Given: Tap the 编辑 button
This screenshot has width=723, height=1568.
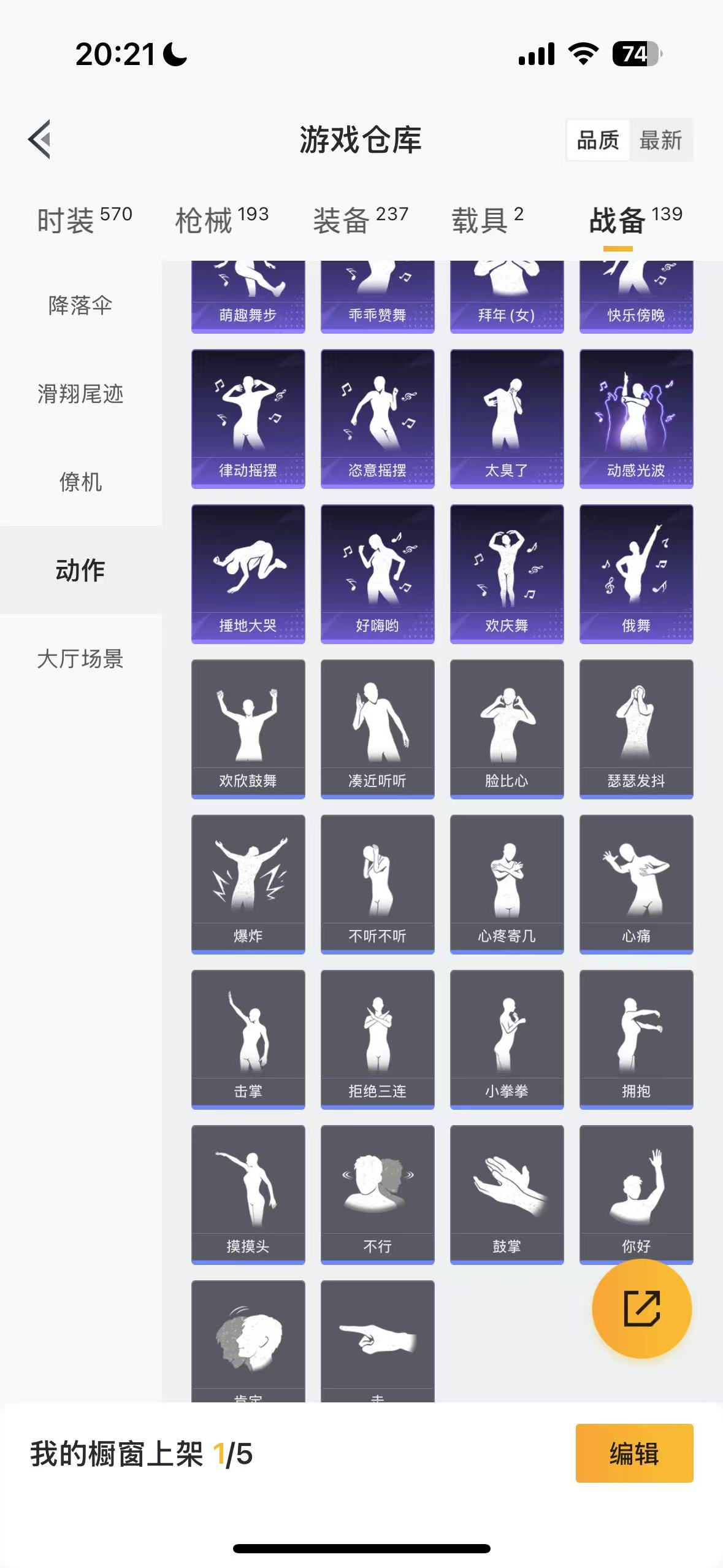Looking at the screenshot, I should click(634, 1453).
